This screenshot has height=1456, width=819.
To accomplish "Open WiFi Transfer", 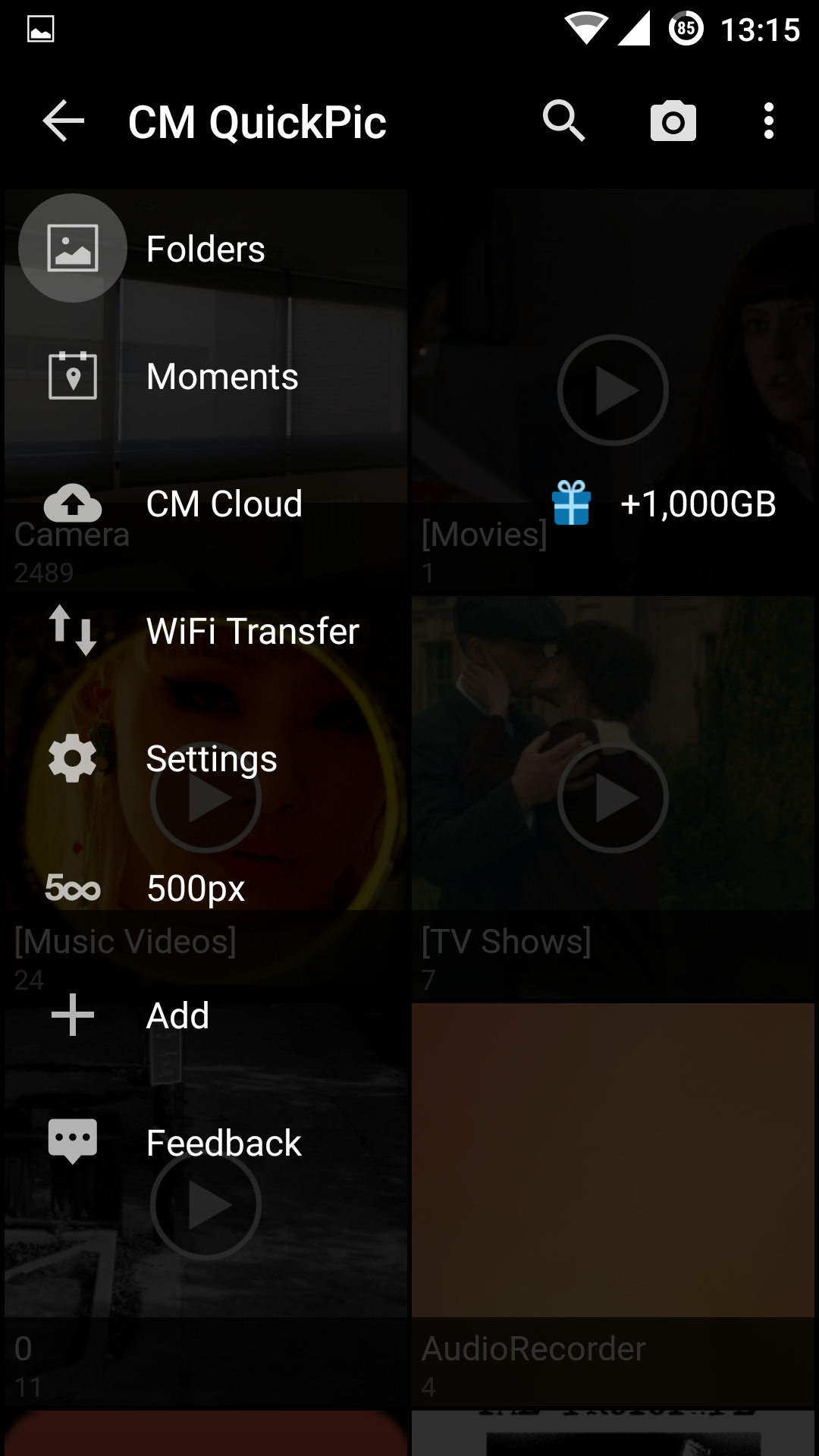I will click(x=253, y=630).
